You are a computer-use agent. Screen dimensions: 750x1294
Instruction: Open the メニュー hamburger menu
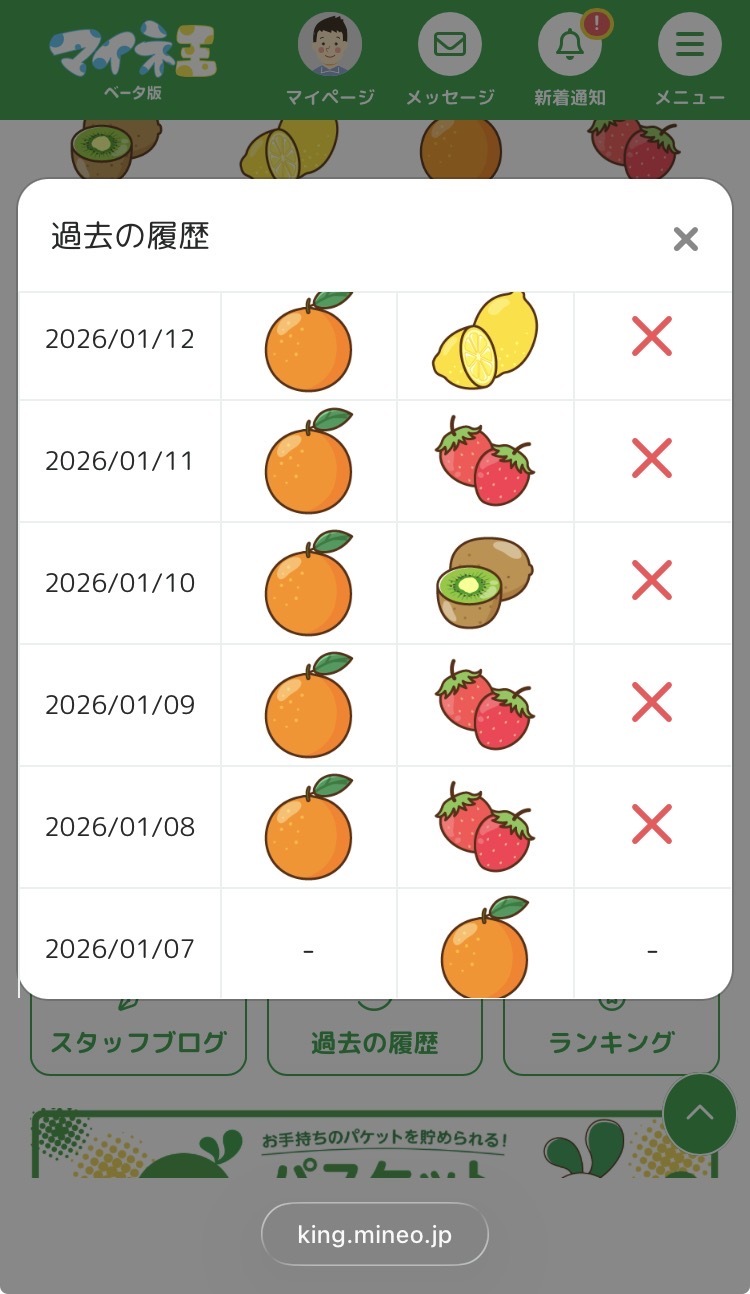click(x=690, y=46)
